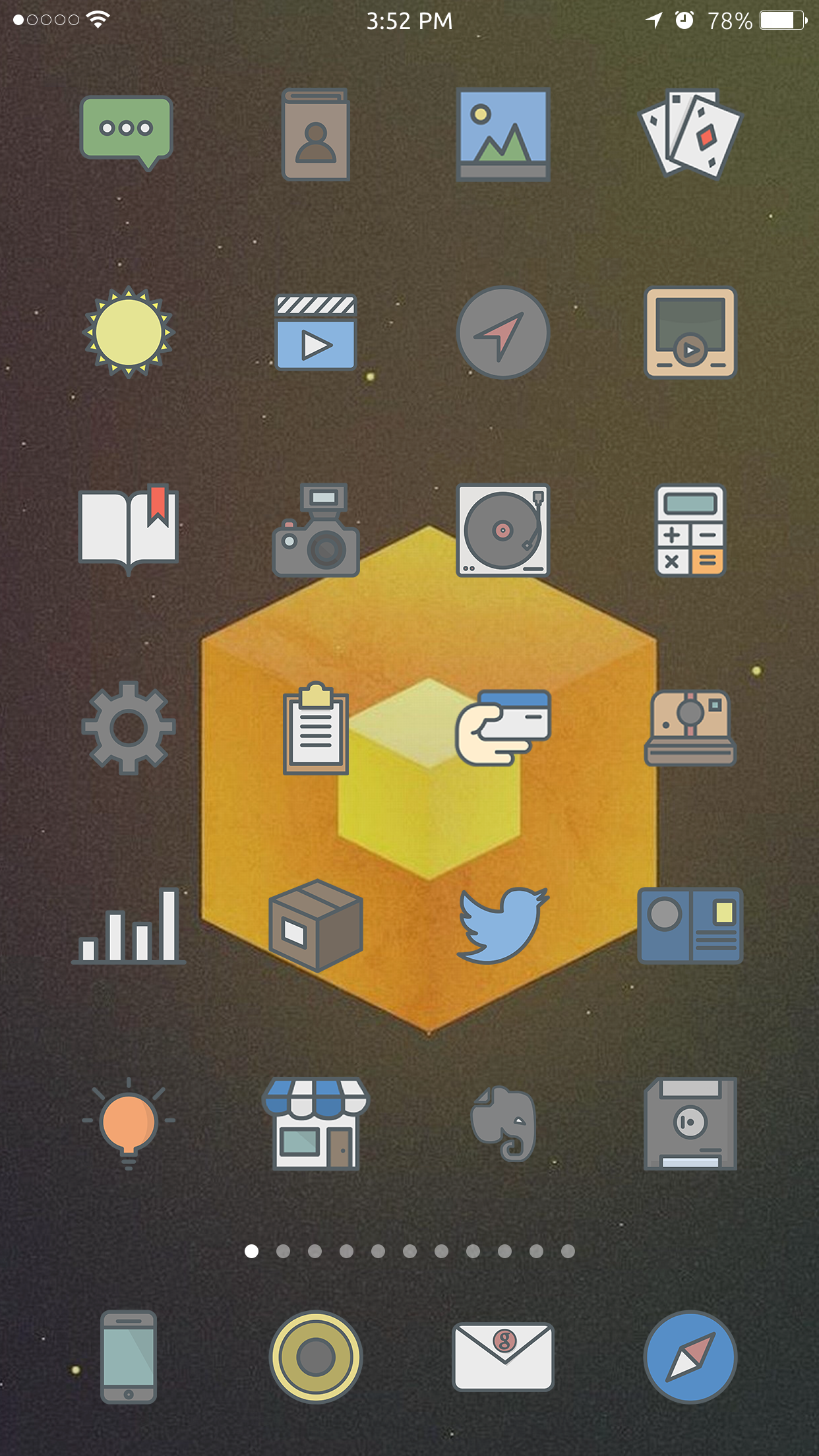Image resolution: width=819 pixels, height=1456 pixels.
Task: Open the turntable Music app
Action: tap(503, 530)
